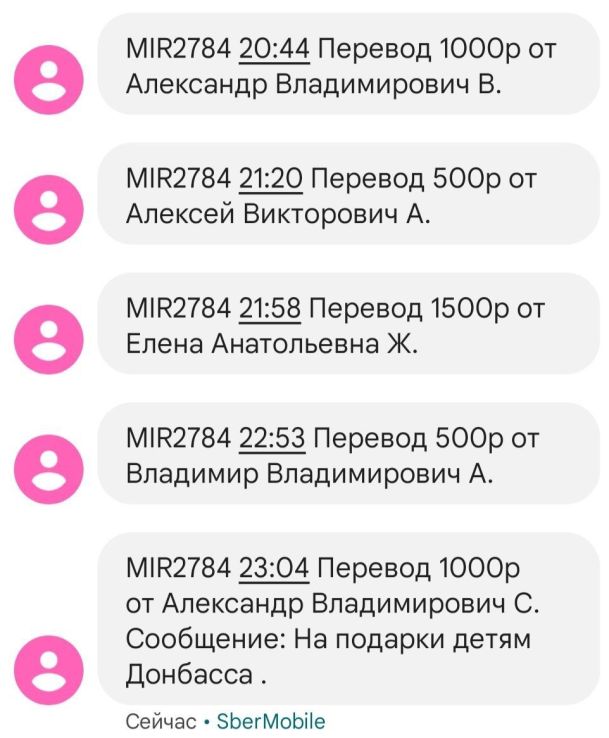Image resolution: width=609 pixels, height=738 pixels.
Task: Tap the underlined time 20:44
Action: (x=277, y=49)
